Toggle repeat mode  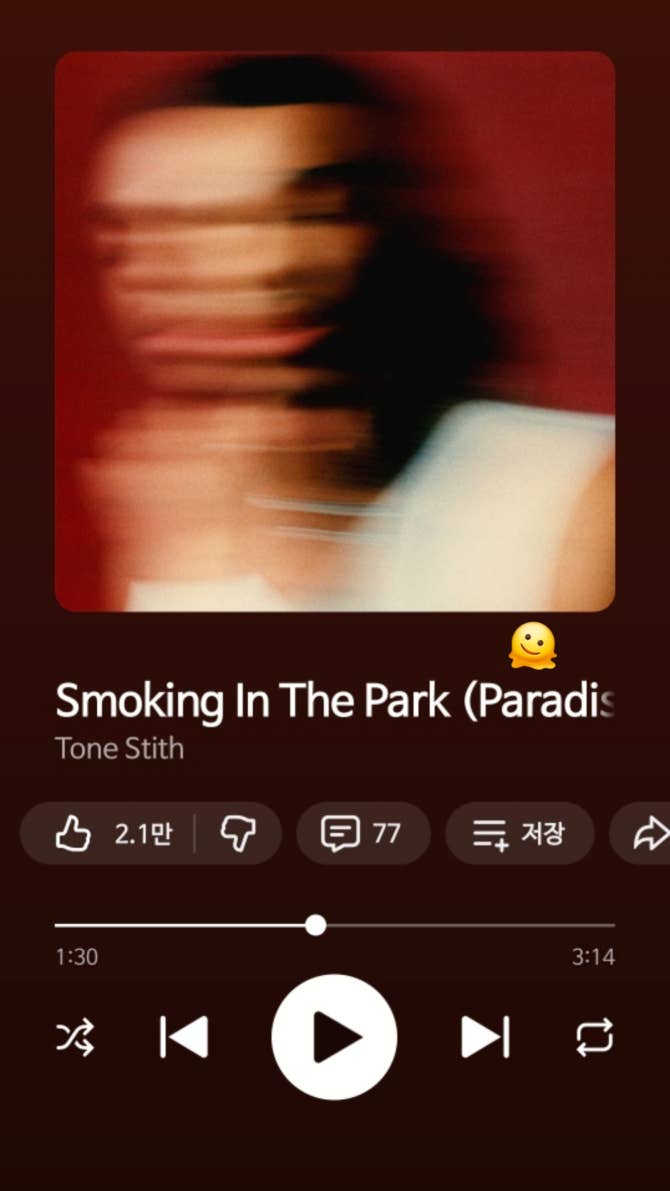click(594, 1036)
